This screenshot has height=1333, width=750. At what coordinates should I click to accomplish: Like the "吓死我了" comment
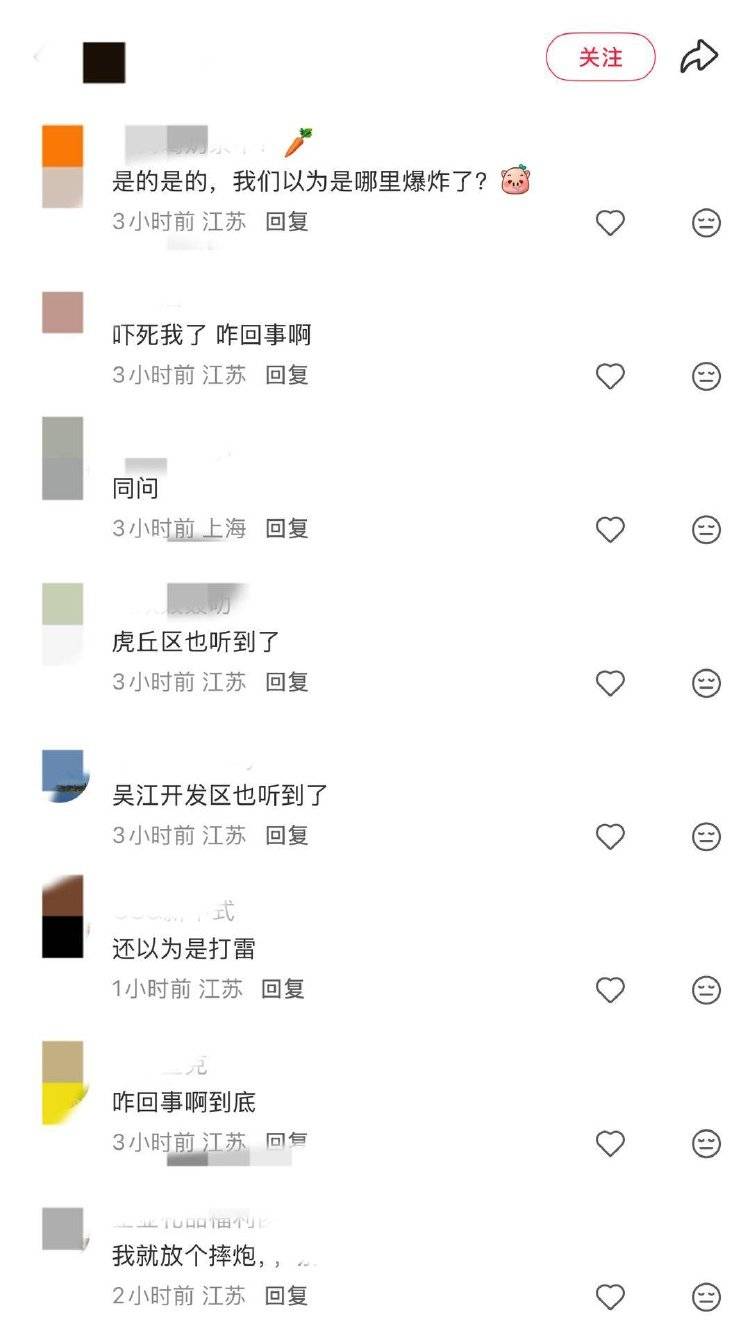click(x=610, y=375)
